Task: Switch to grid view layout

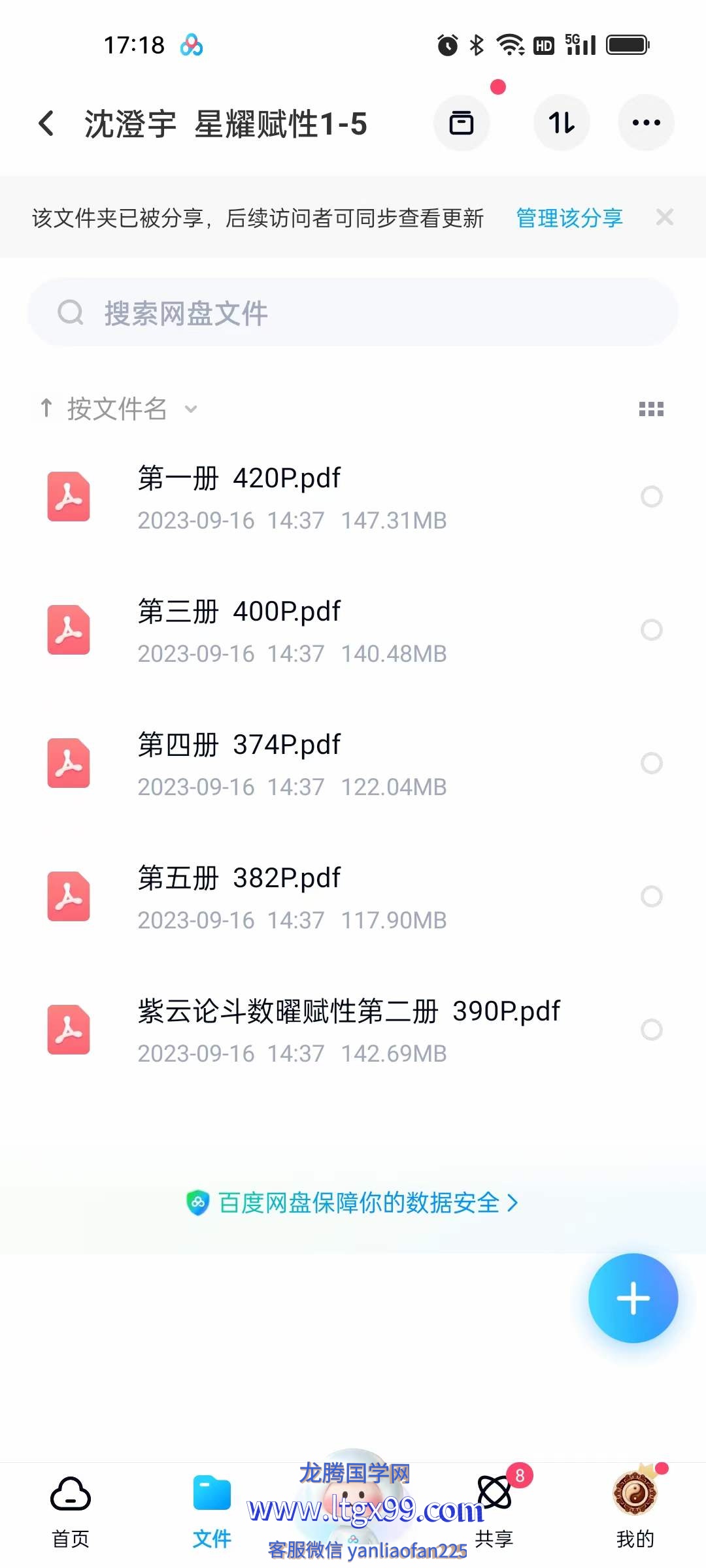Action: pos(651,409)
